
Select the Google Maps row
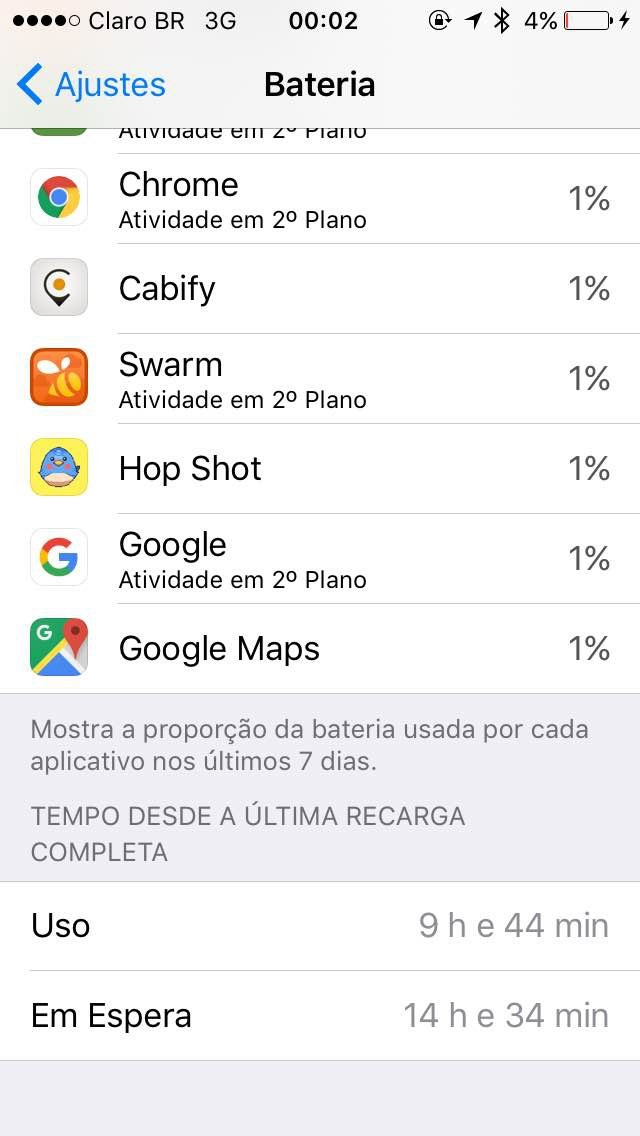coord(320,649)
